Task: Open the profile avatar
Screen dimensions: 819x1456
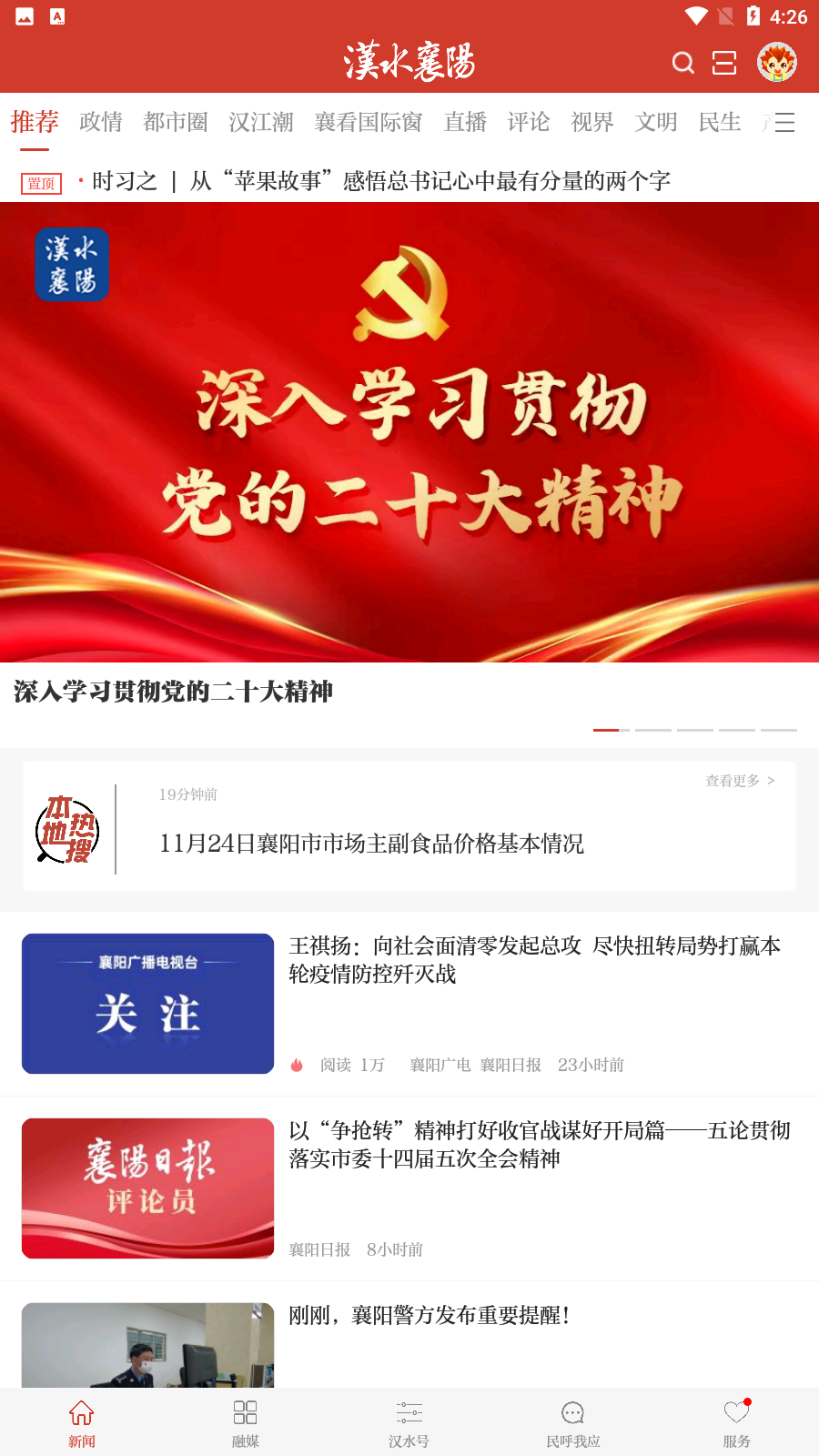Action: (x=777, y=63)
